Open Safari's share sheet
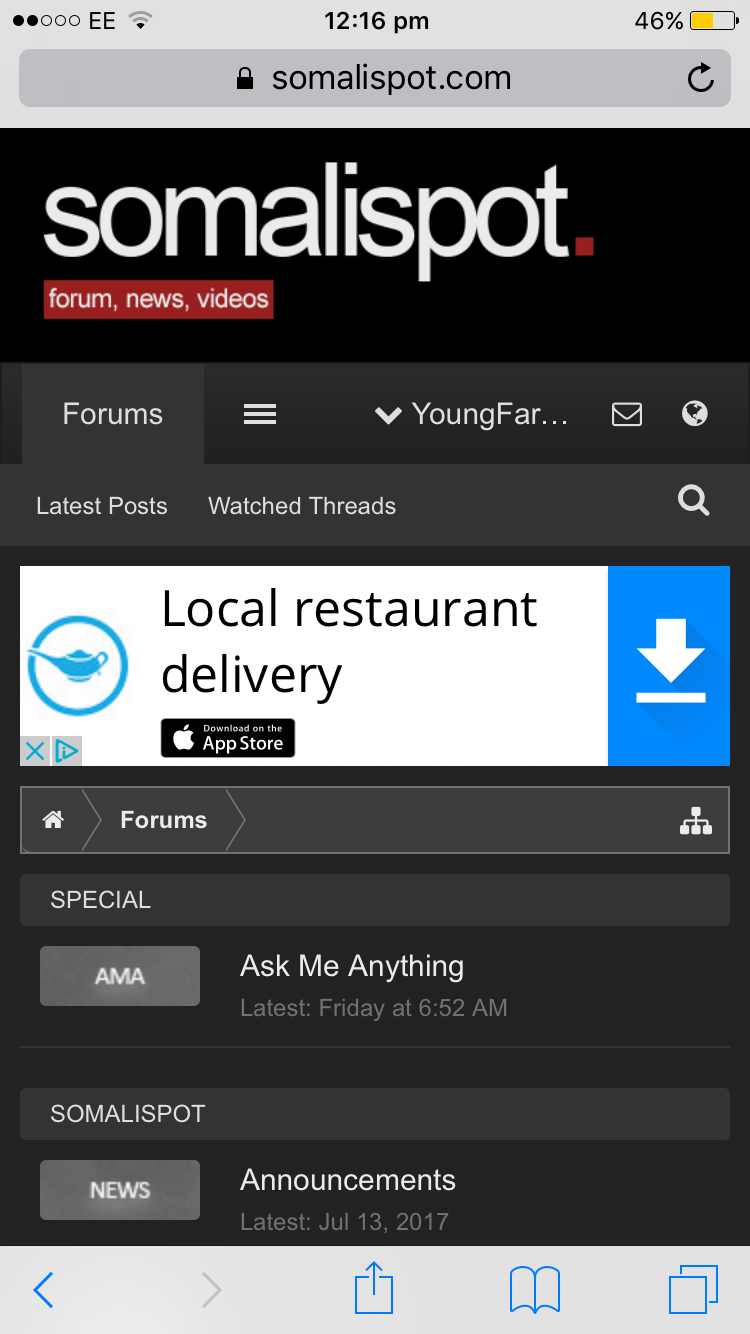Viewport: 750px width, 1334px height. tap(374, 1288)
